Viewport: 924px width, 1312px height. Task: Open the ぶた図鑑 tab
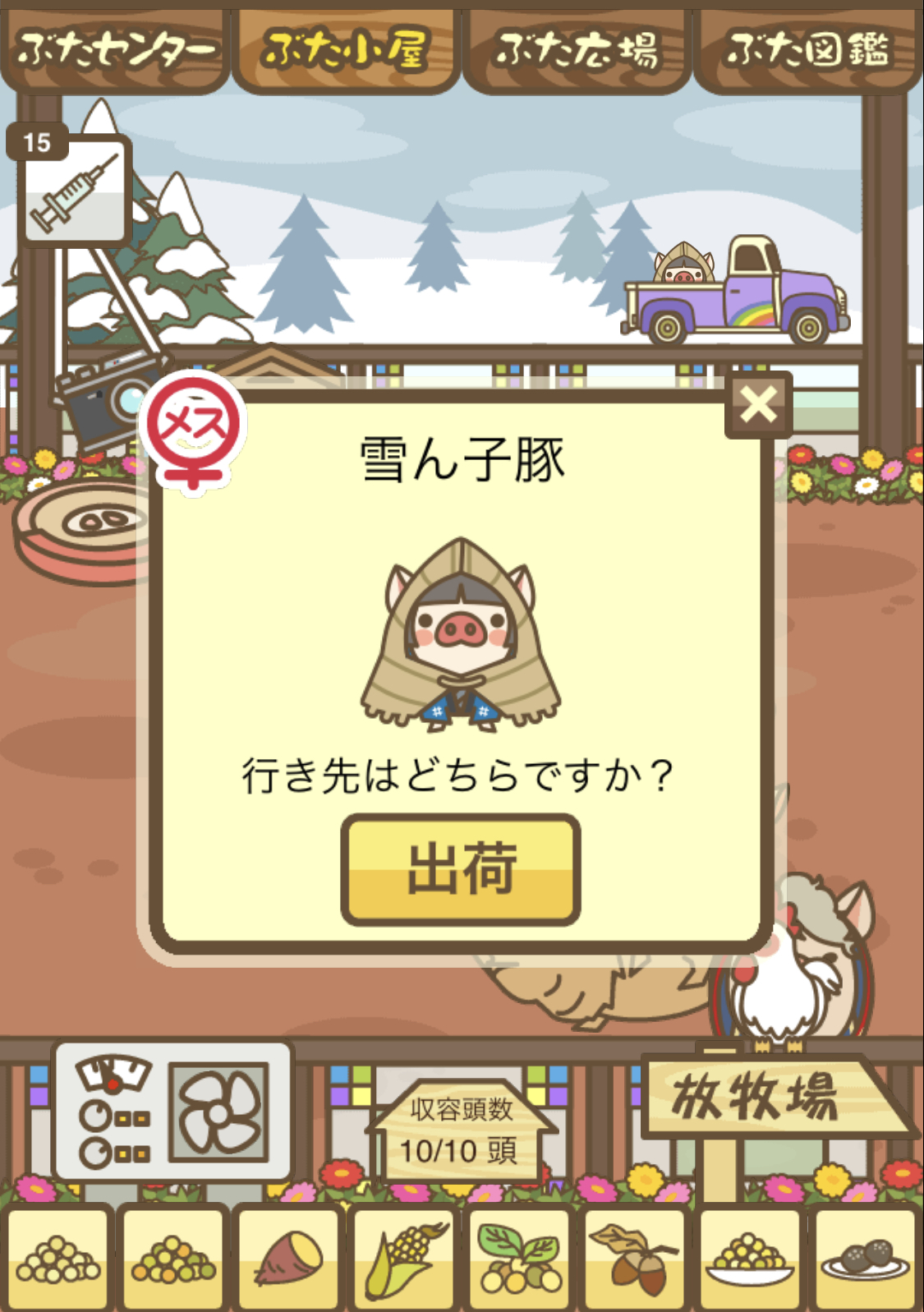(x=807, y=49)
